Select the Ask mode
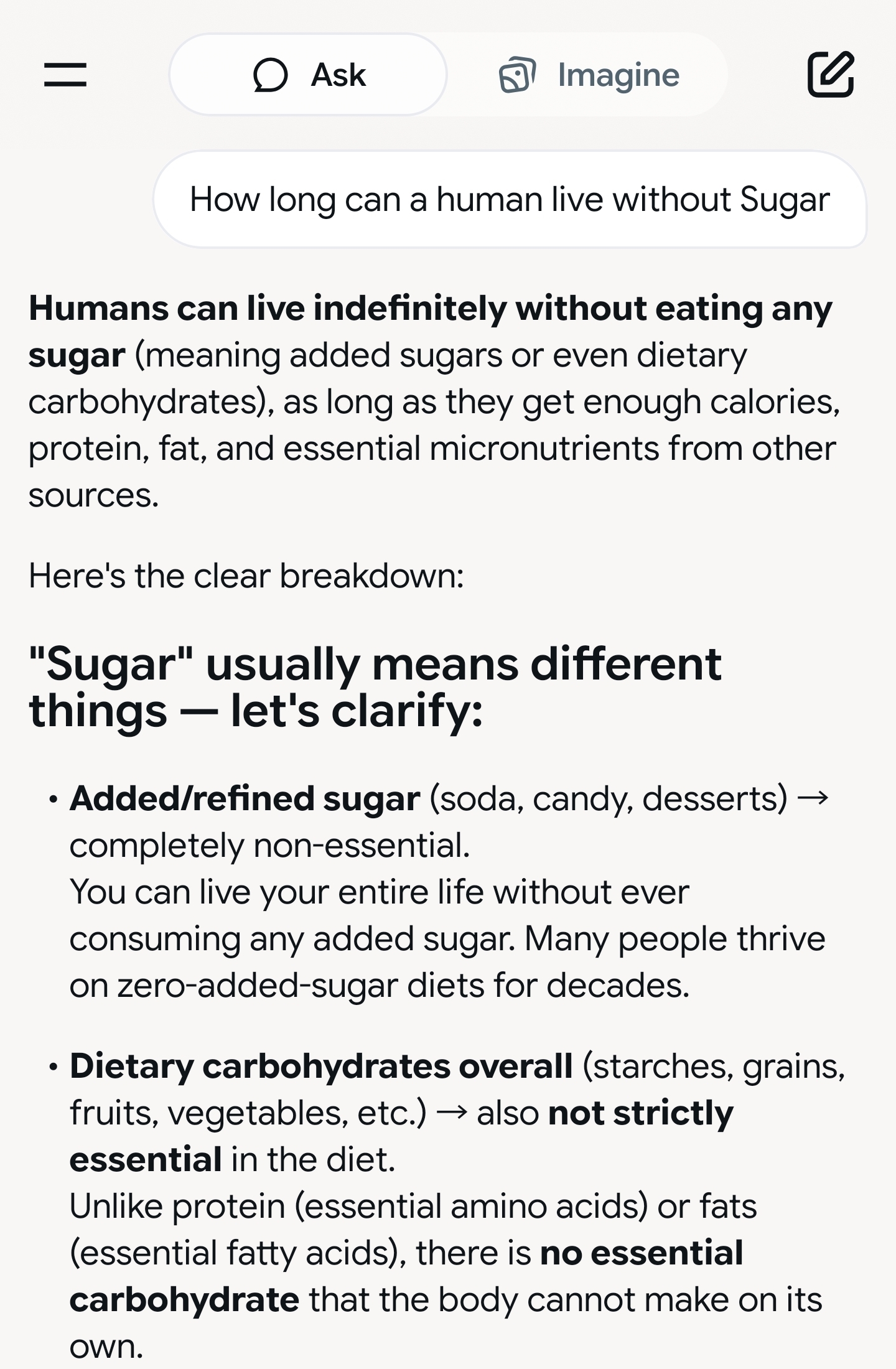This screenshot has width=896, height=1369. pos(309,75)
